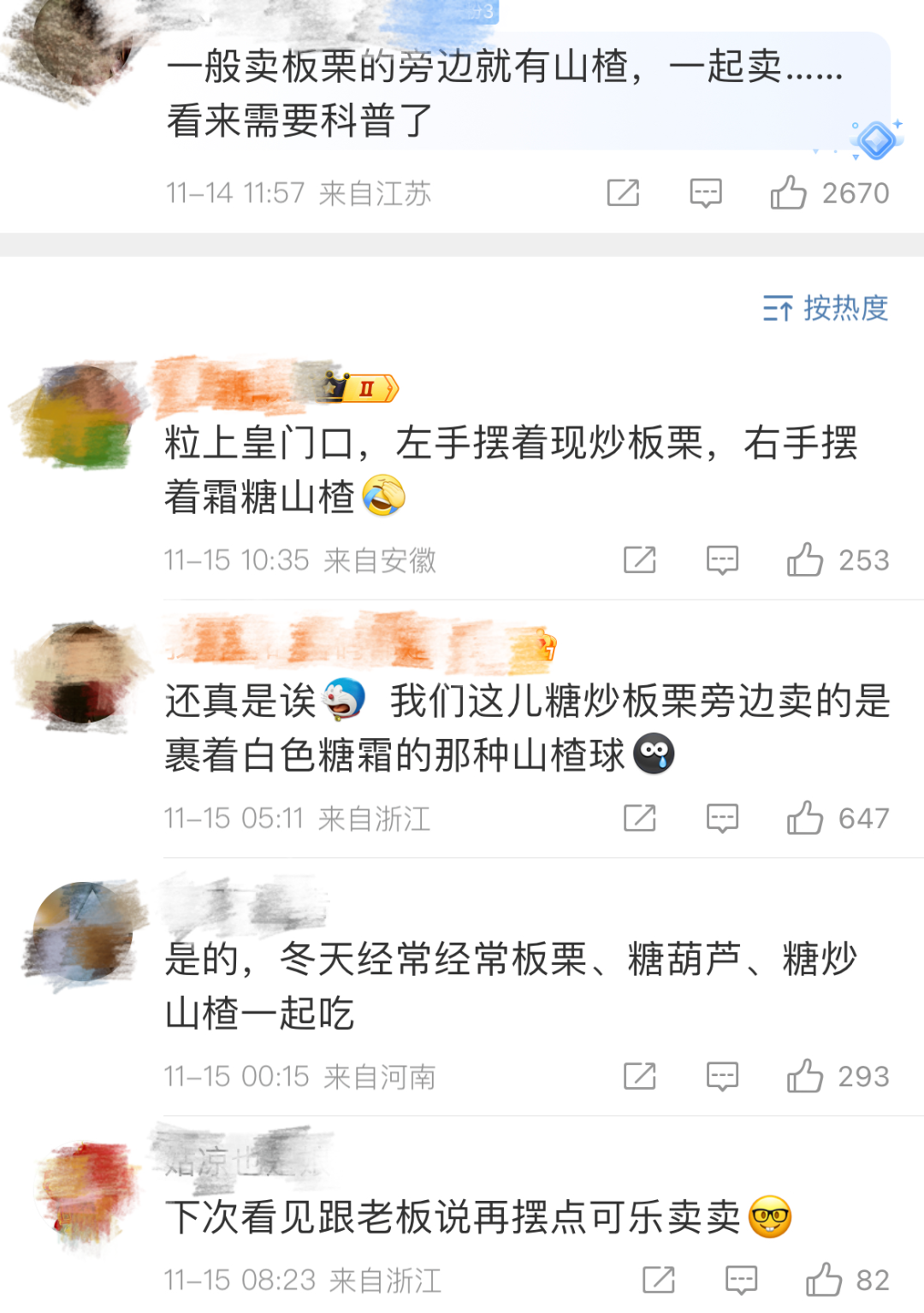This screenshot has width=924, height=1313.
Task: Reply to the 08:23 comment from 浙江
Action: point(741,1280)
